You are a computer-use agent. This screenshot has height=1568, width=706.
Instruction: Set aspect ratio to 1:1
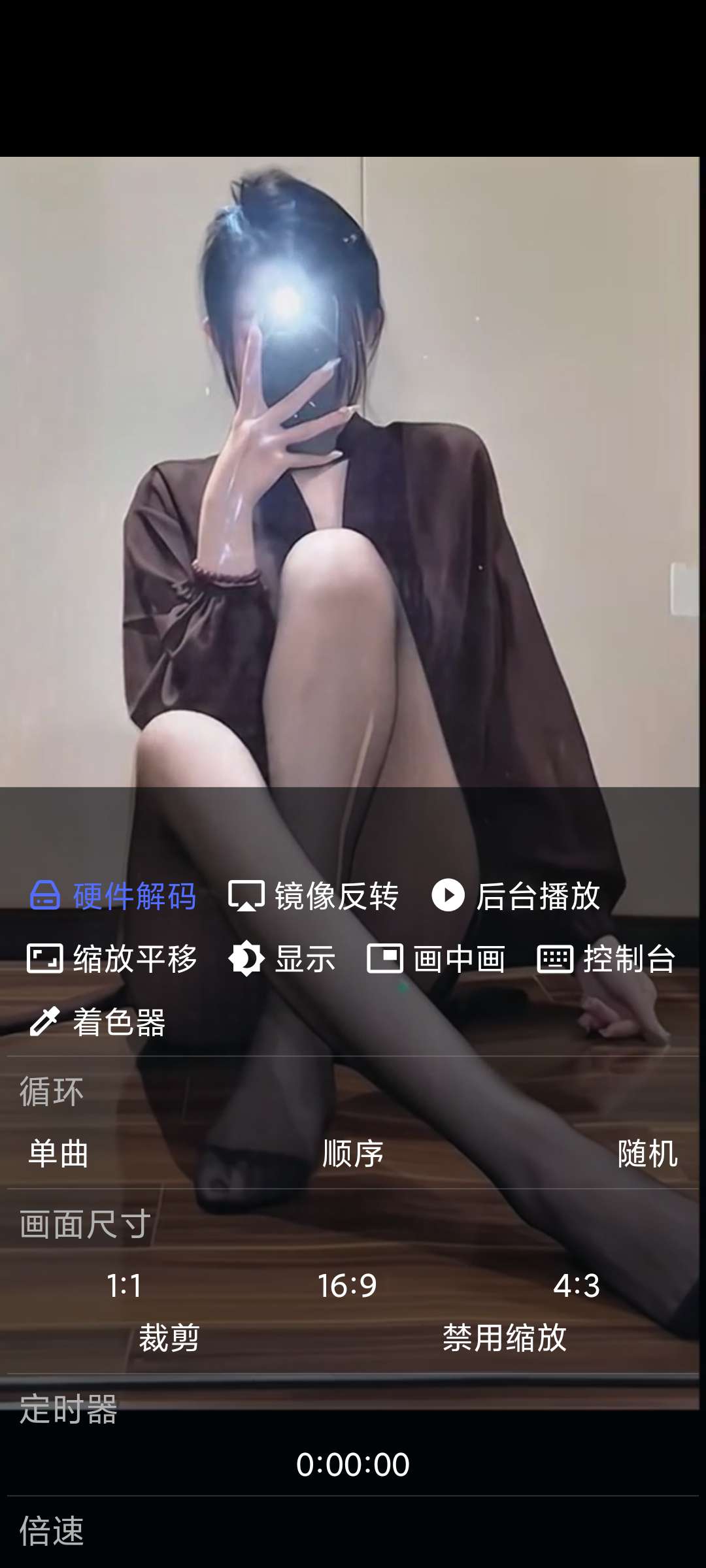point(124,1286)
